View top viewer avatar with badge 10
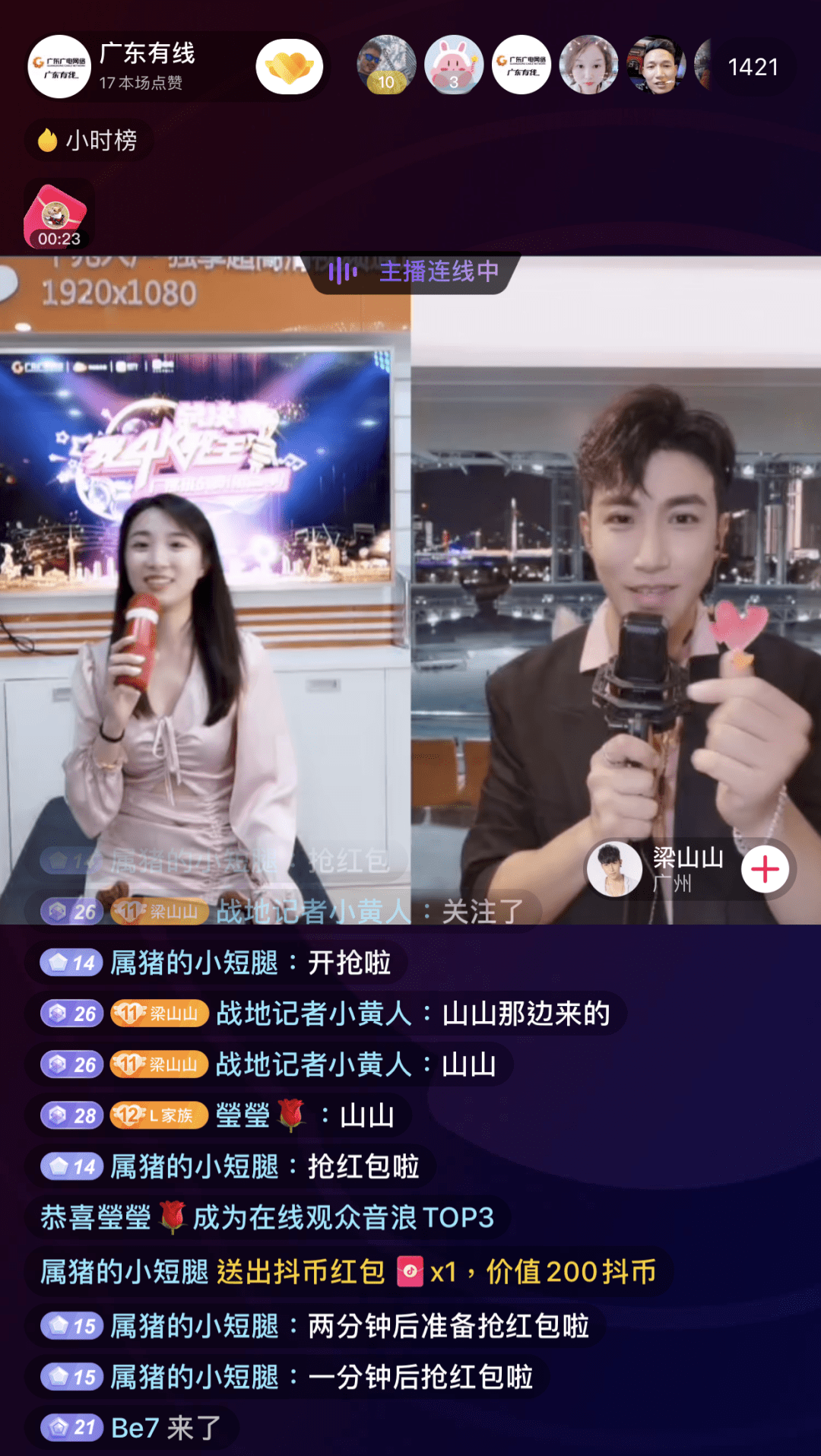The image size is (821, 1456). tap(386, 65)
